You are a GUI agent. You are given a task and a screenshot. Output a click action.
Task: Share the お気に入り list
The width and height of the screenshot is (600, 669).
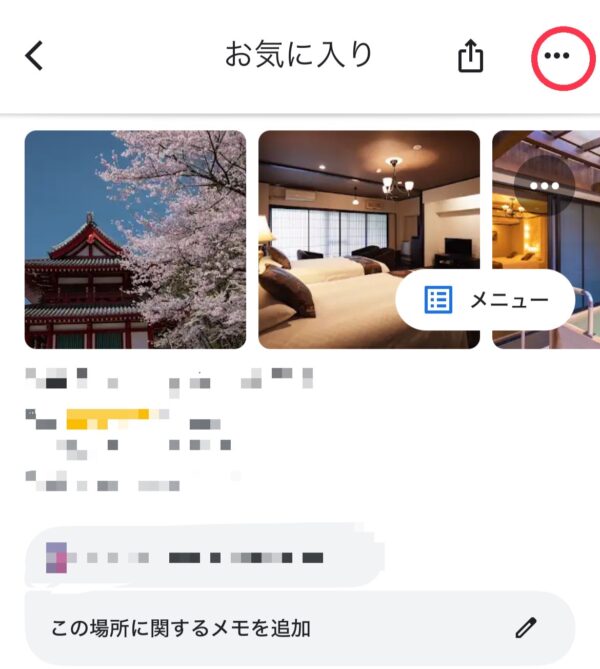tap(470, 57)
